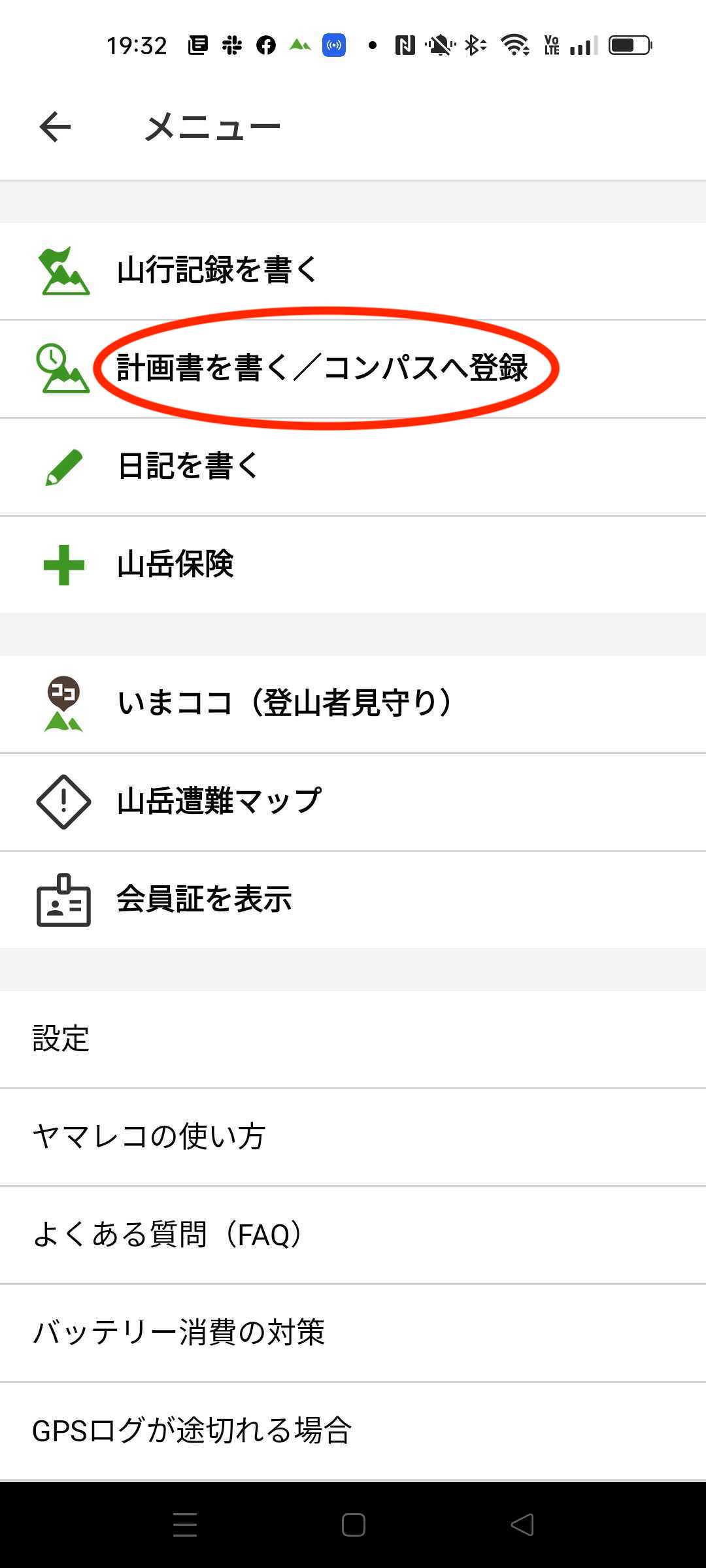Open よくある質問（FAQ）

(353, 1235)
